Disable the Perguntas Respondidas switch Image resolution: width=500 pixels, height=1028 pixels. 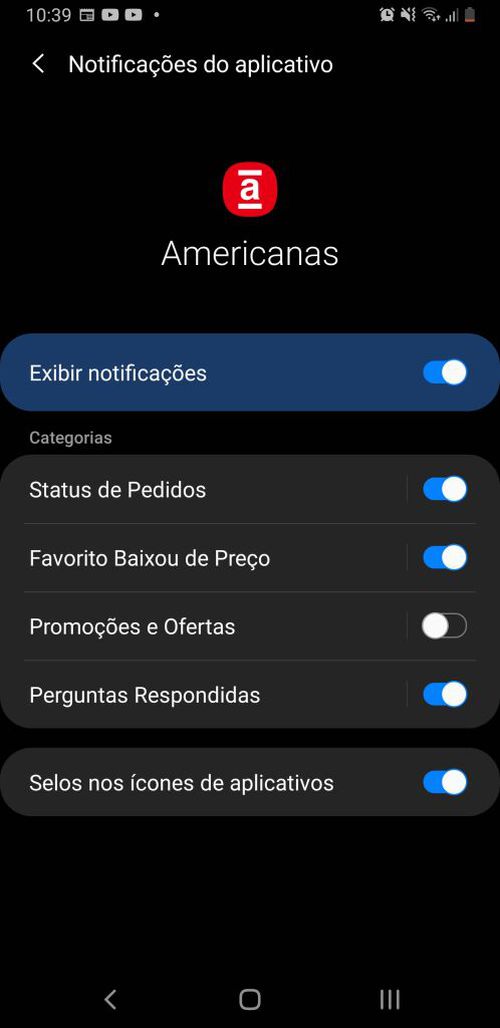point(444,694)
